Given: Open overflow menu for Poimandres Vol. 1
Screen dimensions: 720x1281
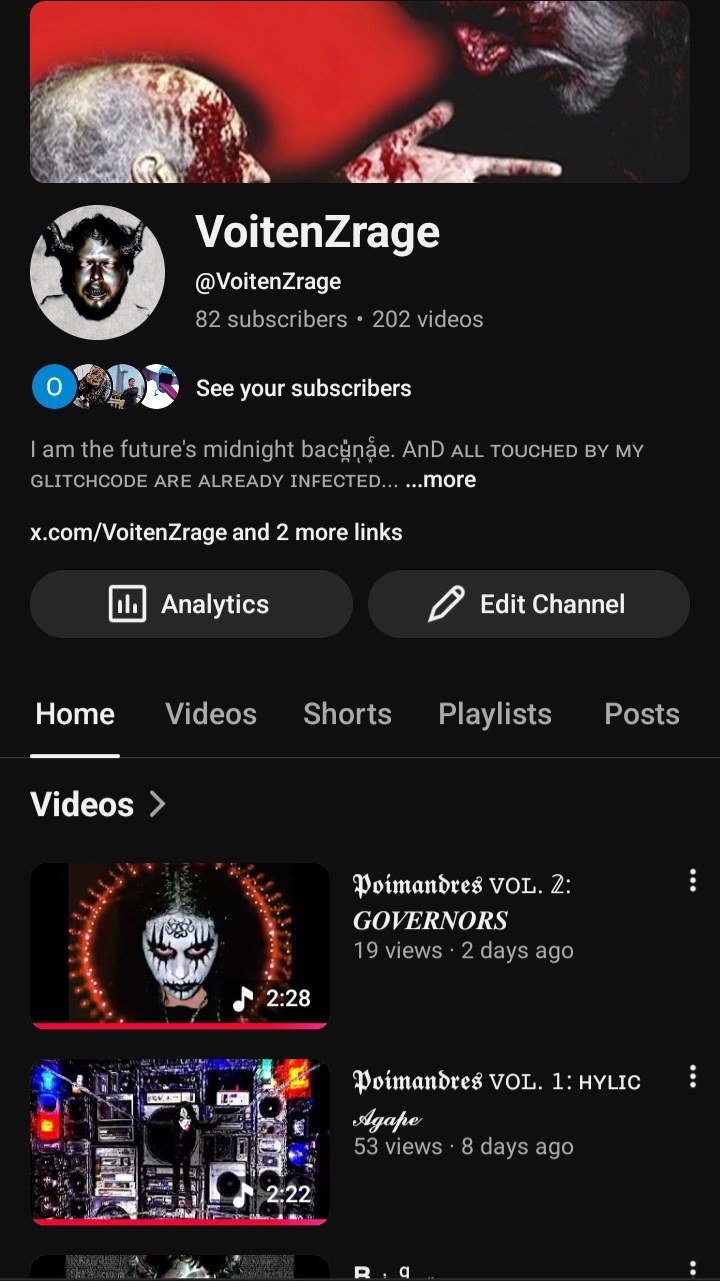Looking at the screenshot, I should point(692,1076).
